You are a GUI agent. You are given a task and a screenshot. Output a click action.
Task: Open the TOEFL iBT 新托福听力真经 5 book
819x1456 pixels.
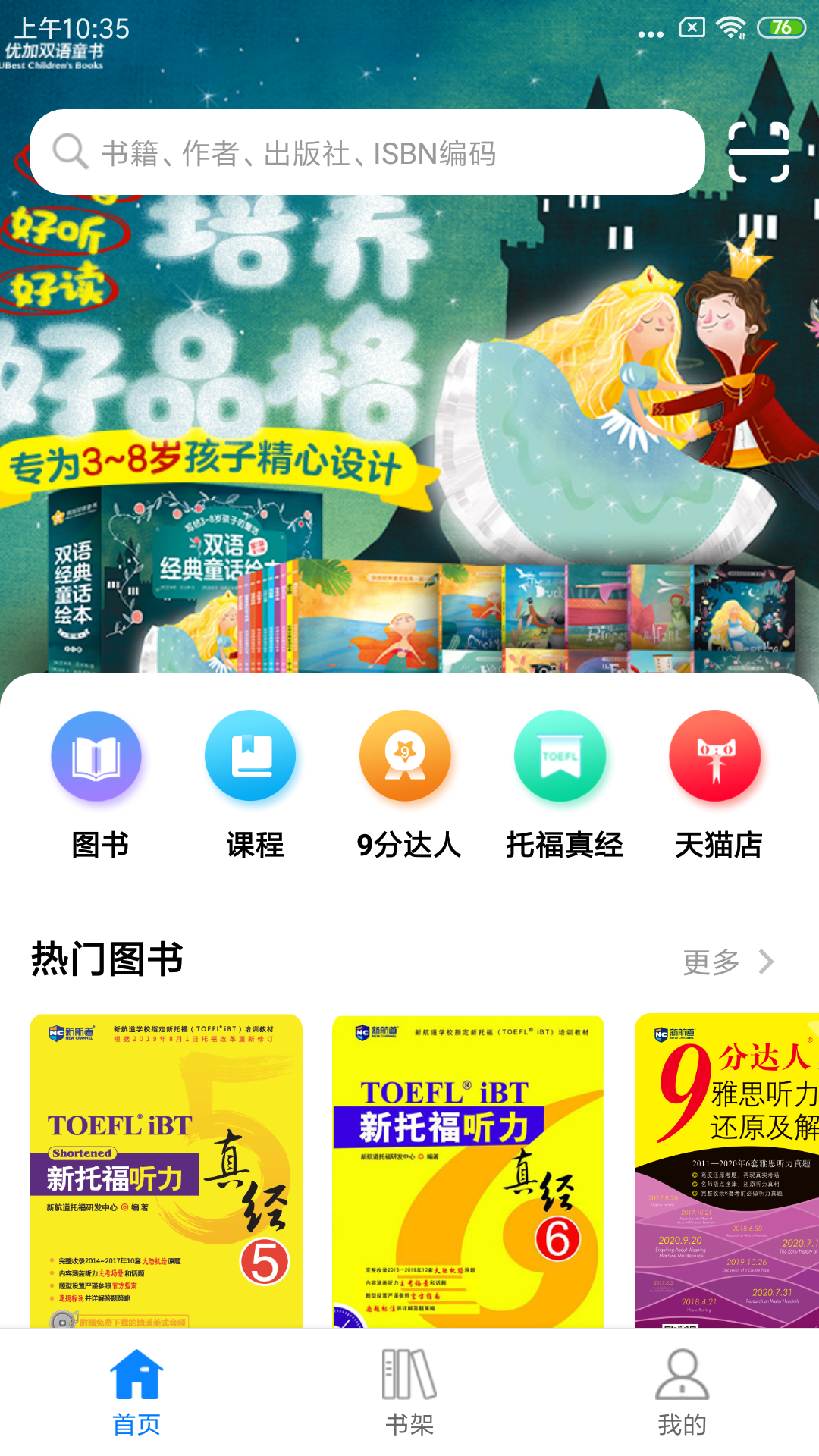click(166, 1170)
